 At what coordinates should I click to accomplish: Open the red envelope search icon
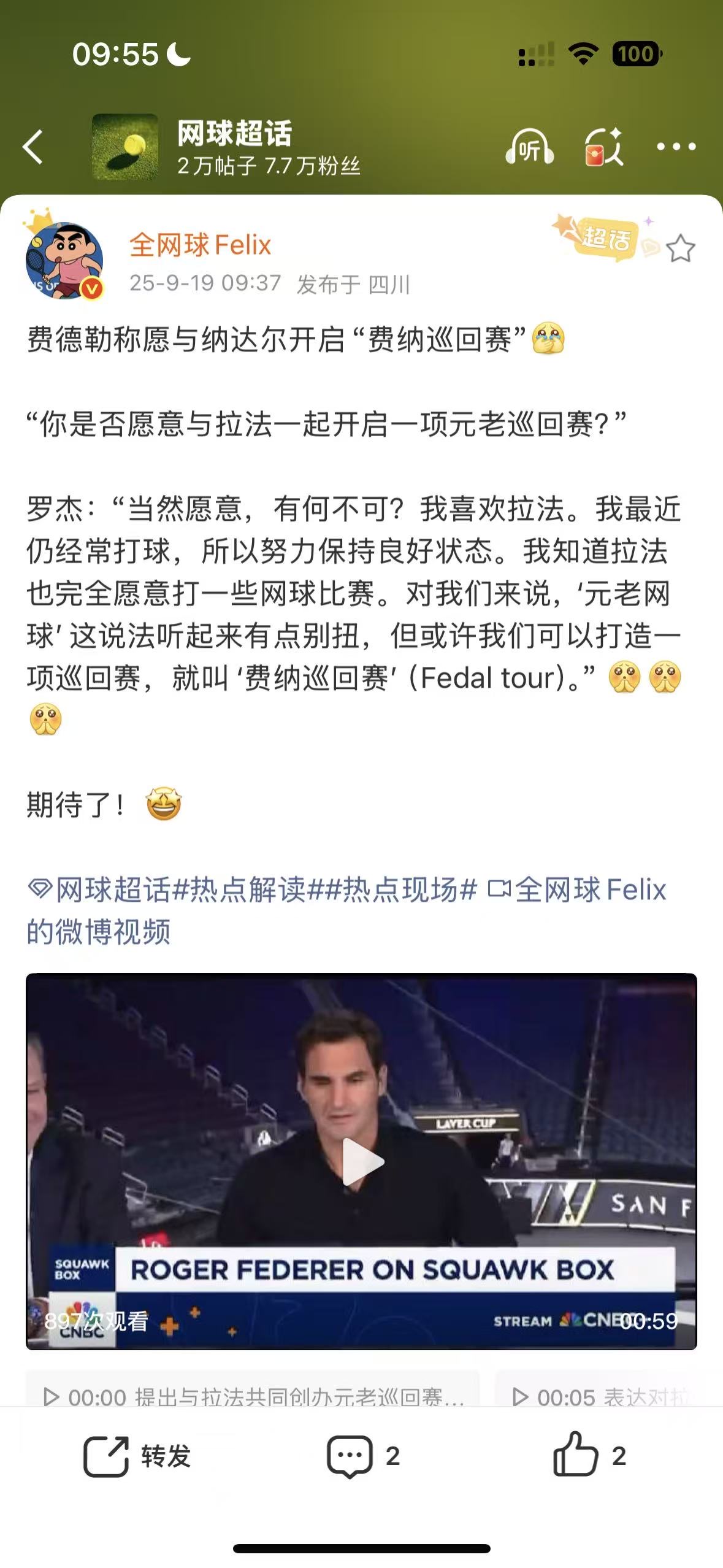(603, 147)
